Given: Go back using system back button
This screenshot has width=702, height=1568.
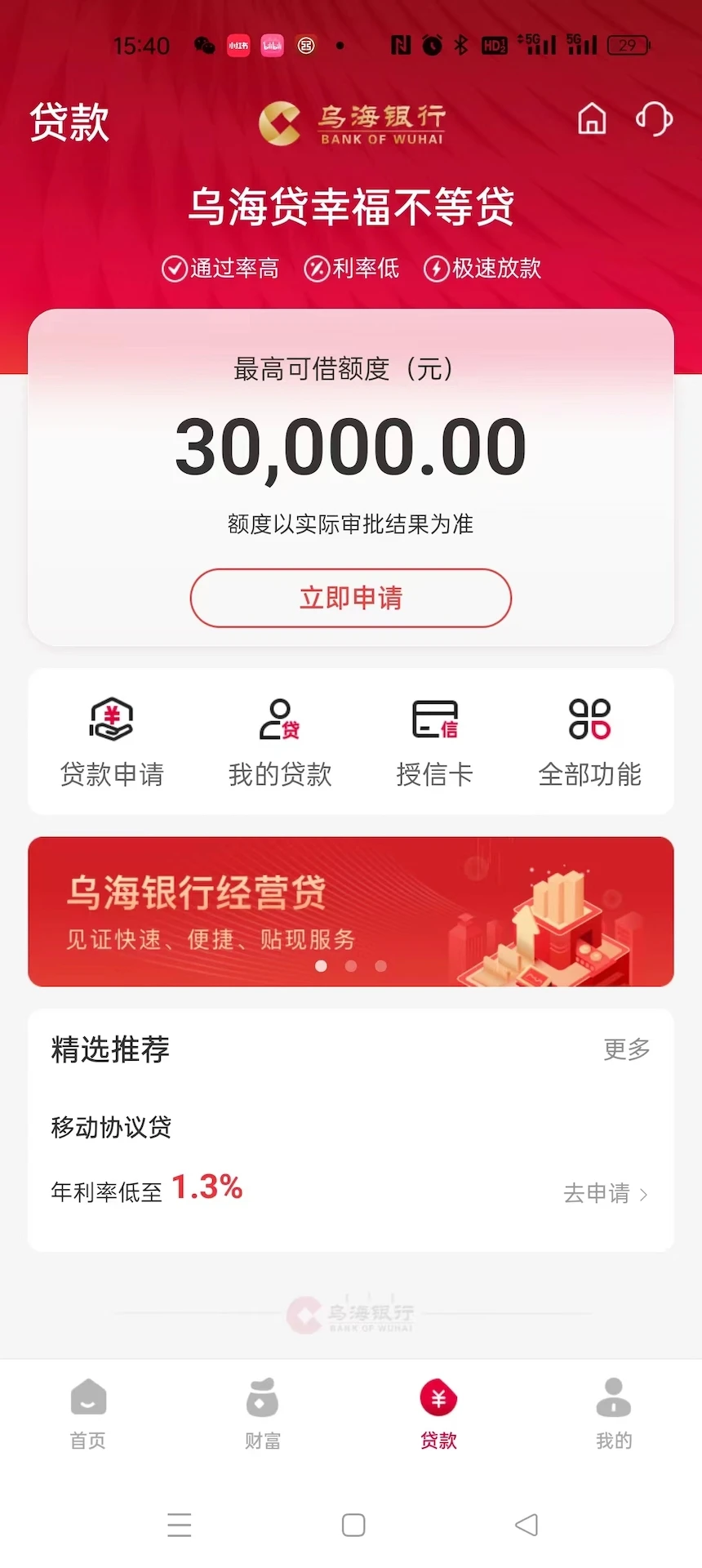Looking at the screenshot, I should pos(526,1525).
